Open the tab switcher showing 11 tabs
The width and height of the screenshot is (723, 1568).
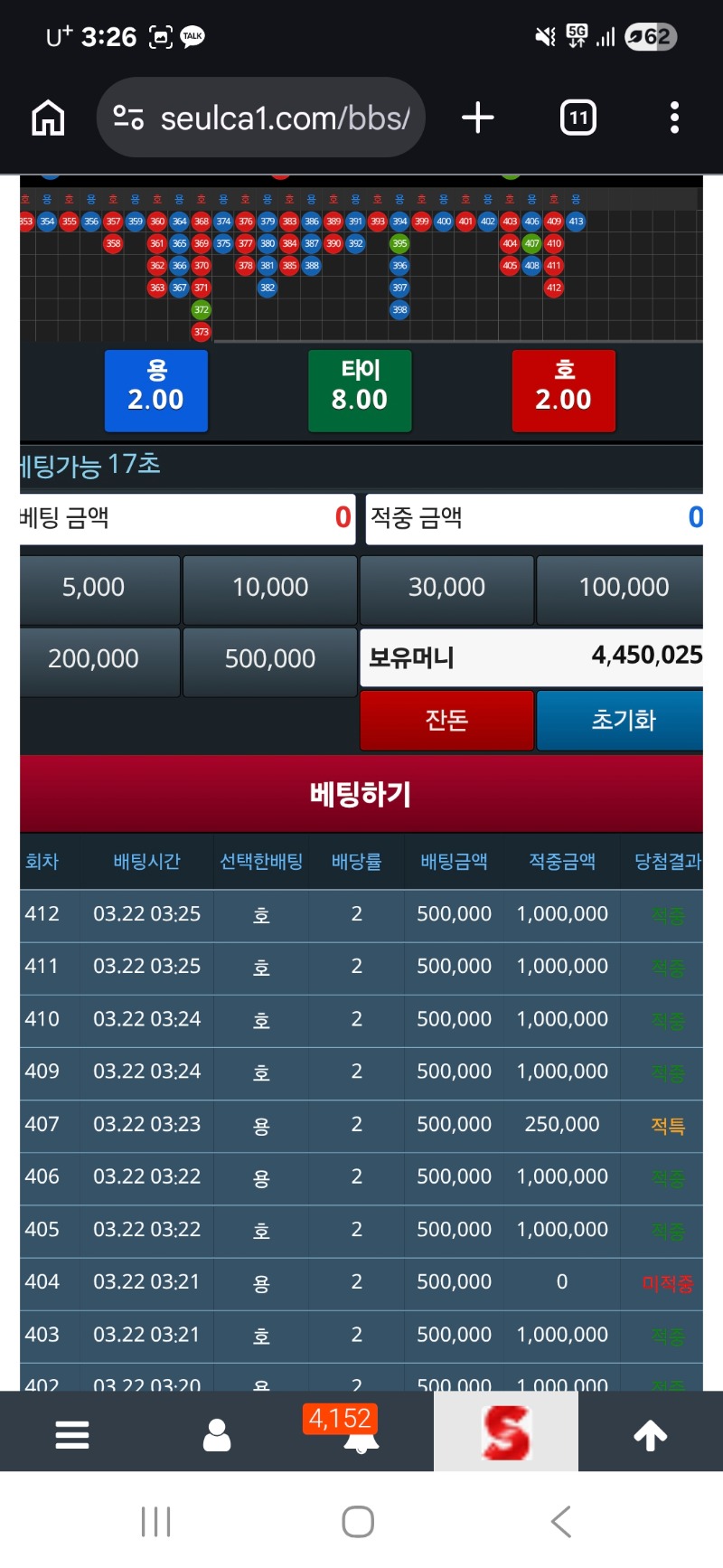coord(578,118)
